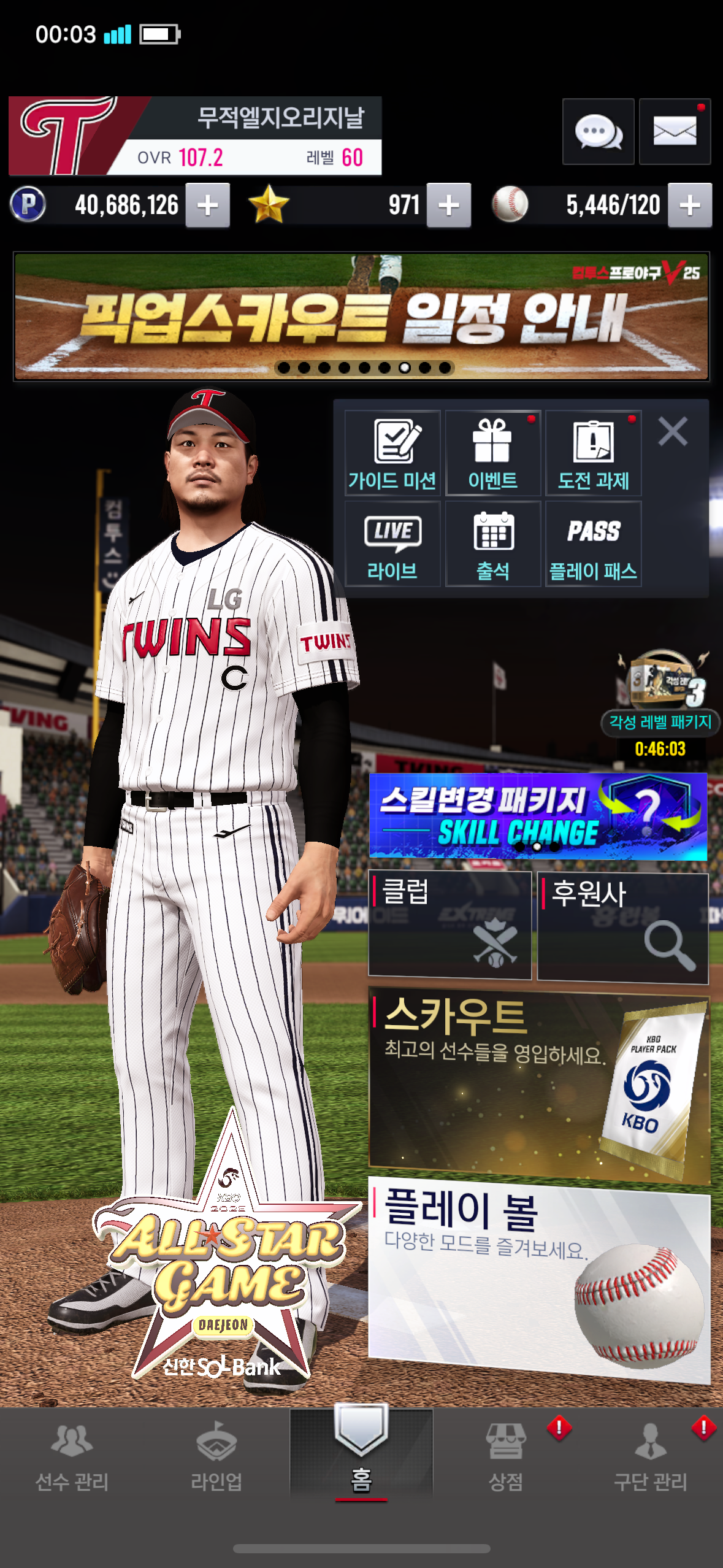This screenshot has width=723, height=1568.
Task: Close the quick menu panel
Action: pos(673,431)
